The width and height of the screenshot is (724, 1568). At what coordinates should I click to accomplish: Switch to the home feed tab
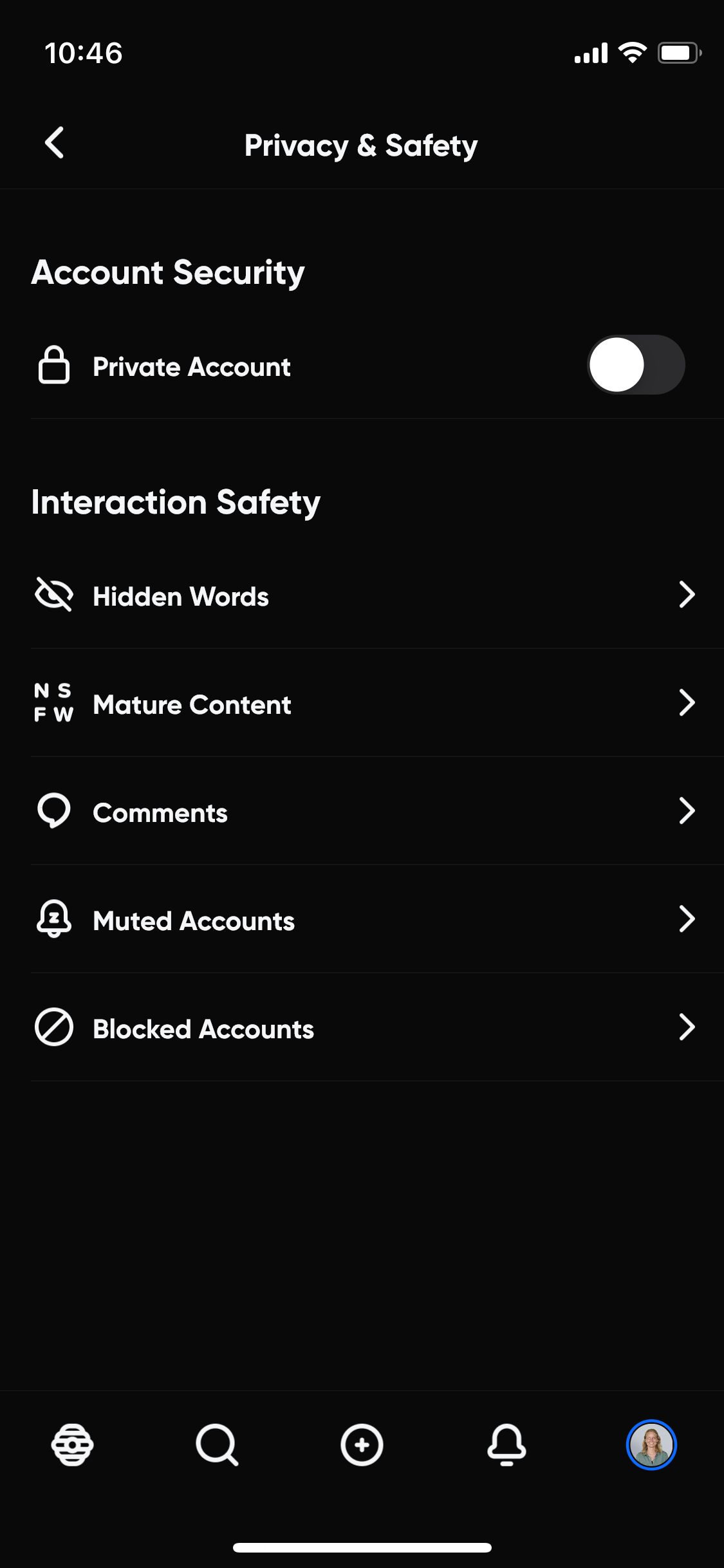coord(72,1445)
